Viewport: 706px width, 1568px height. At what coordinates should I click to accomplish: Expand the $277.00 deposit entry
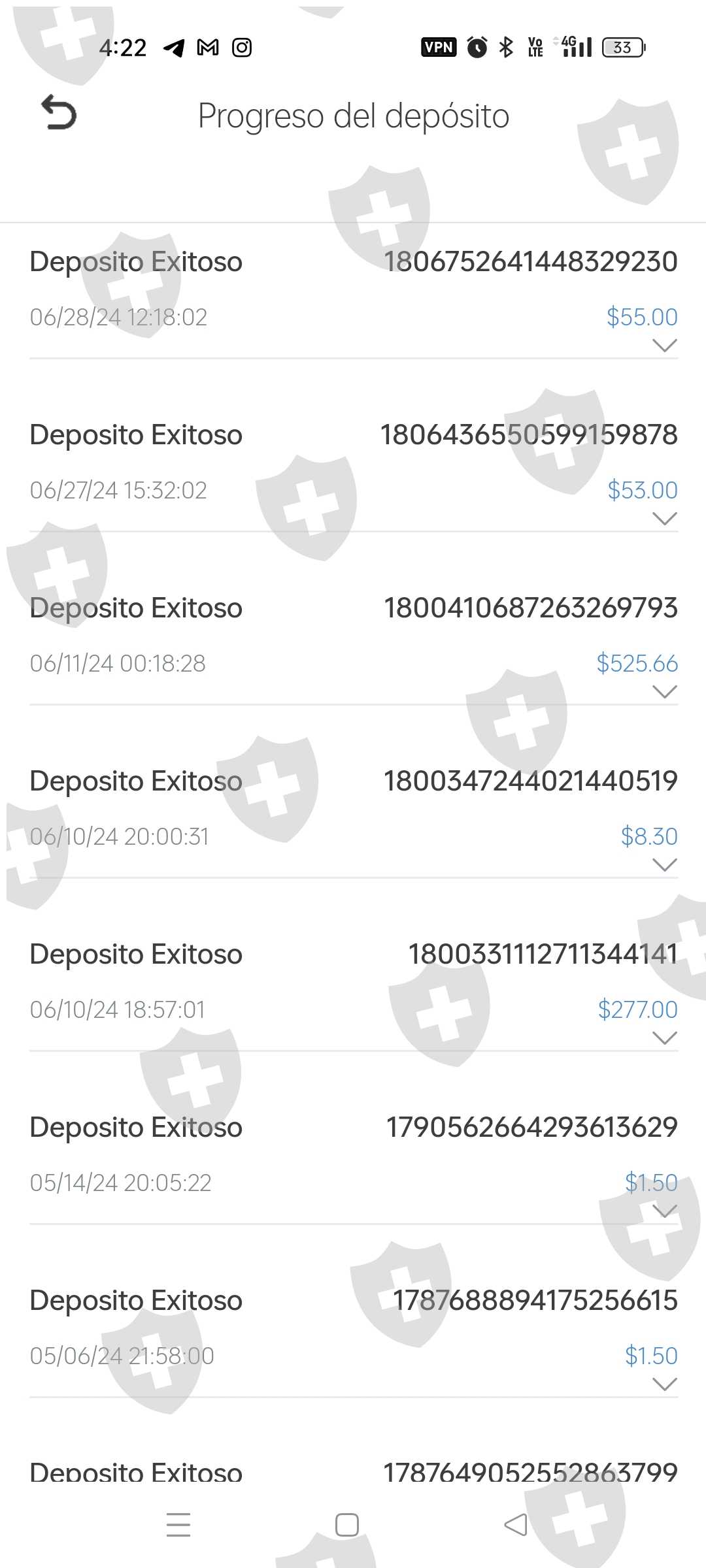click(664, 1037)
